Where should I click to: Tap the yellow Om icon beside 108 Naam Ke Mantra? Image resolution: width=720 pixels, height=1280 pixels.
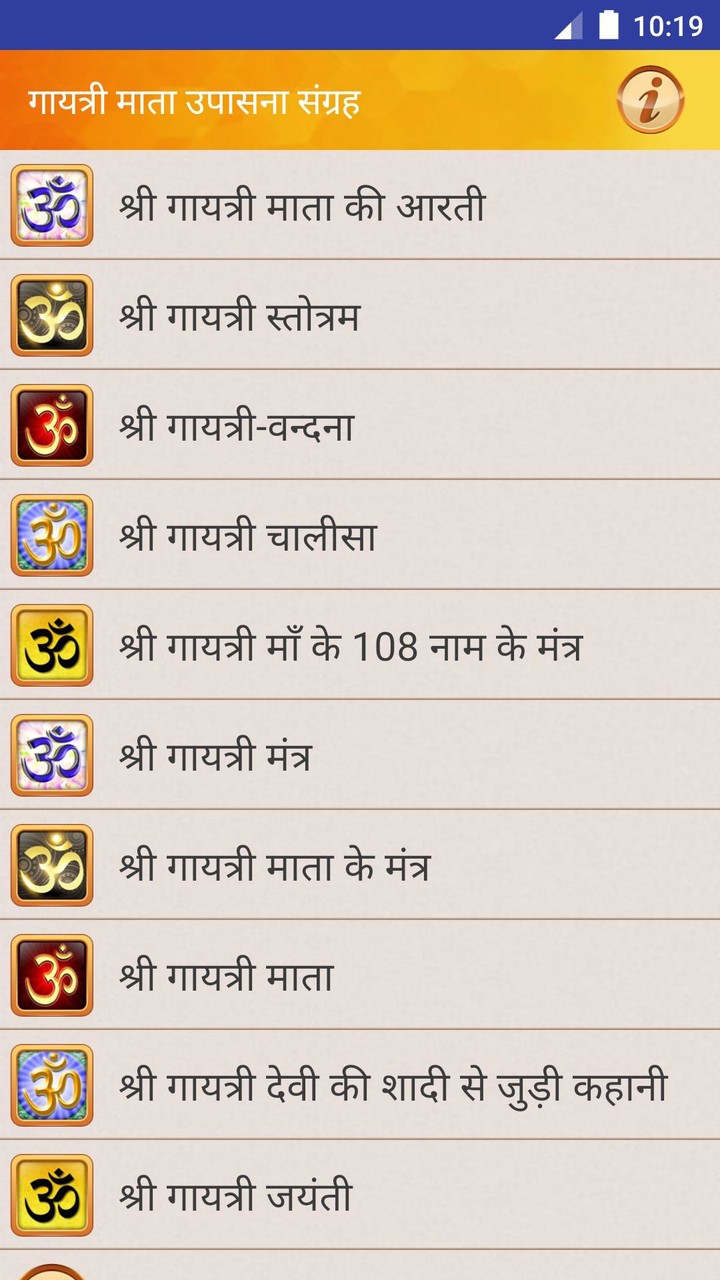click(51, 645)
